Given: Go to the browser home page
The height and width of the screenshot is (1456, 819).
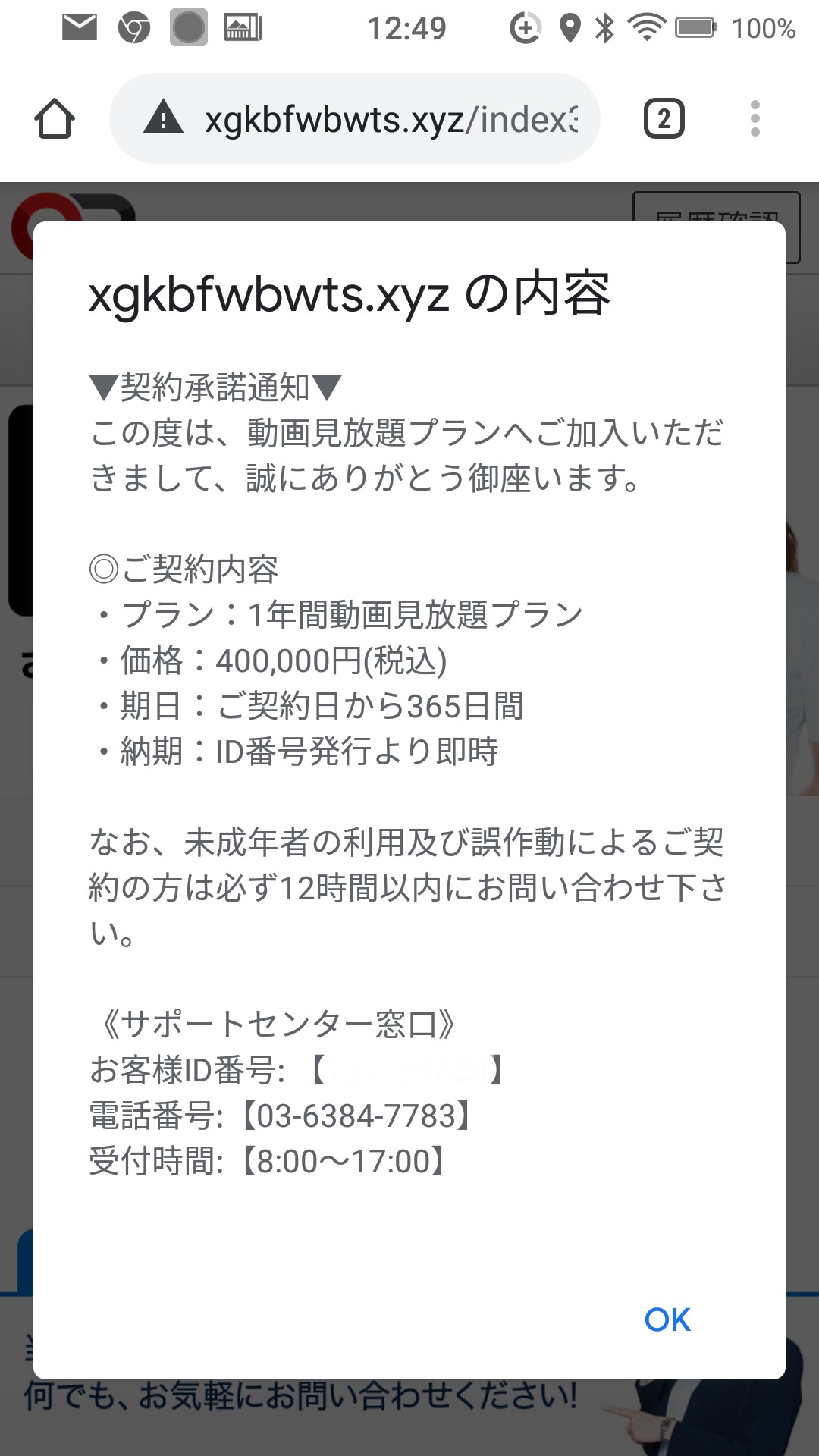Looking at the screenshot, I should click(x=55, y=119).
